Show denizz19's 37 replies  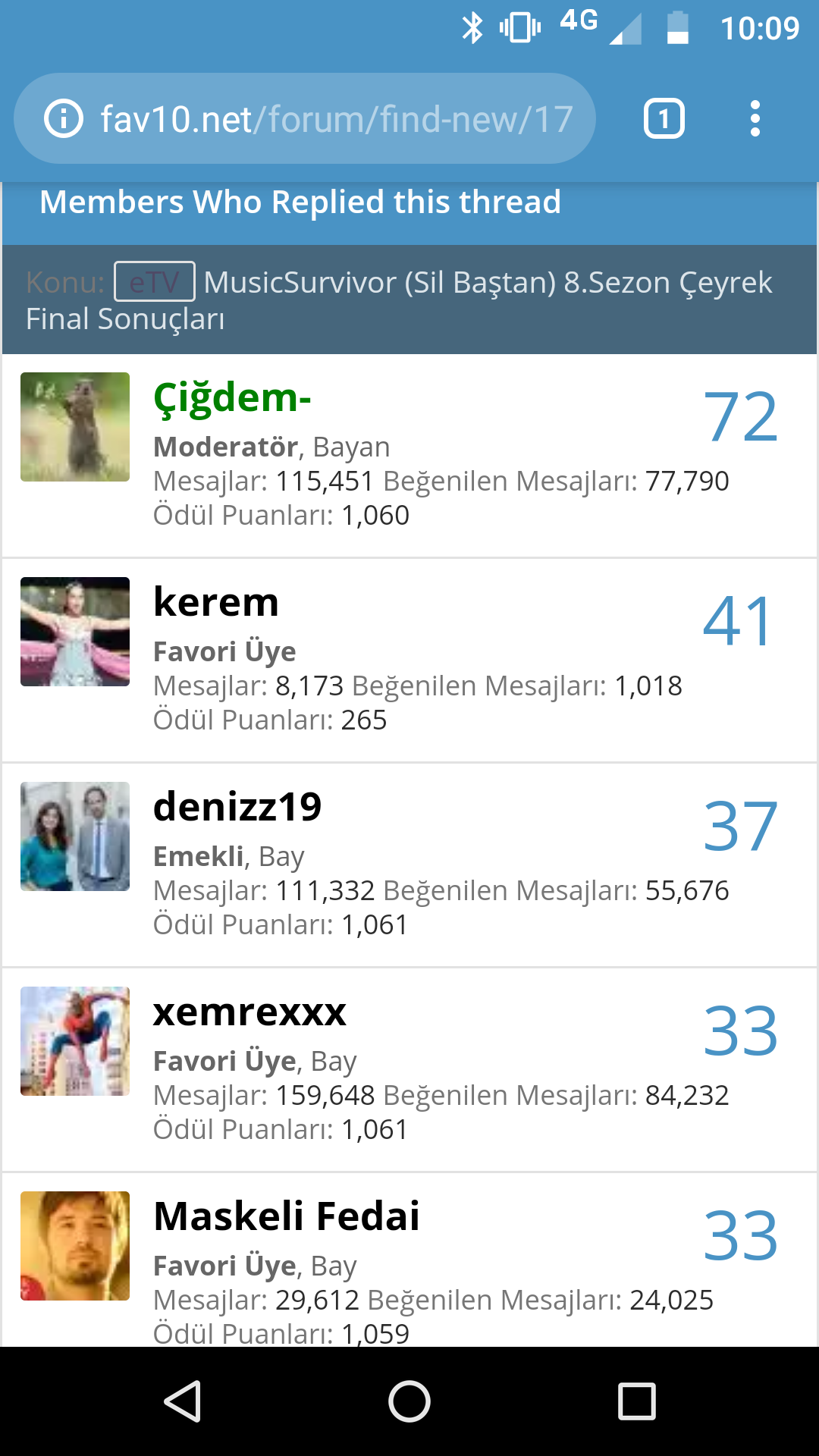pyautogui.click(x=740, y=826)
